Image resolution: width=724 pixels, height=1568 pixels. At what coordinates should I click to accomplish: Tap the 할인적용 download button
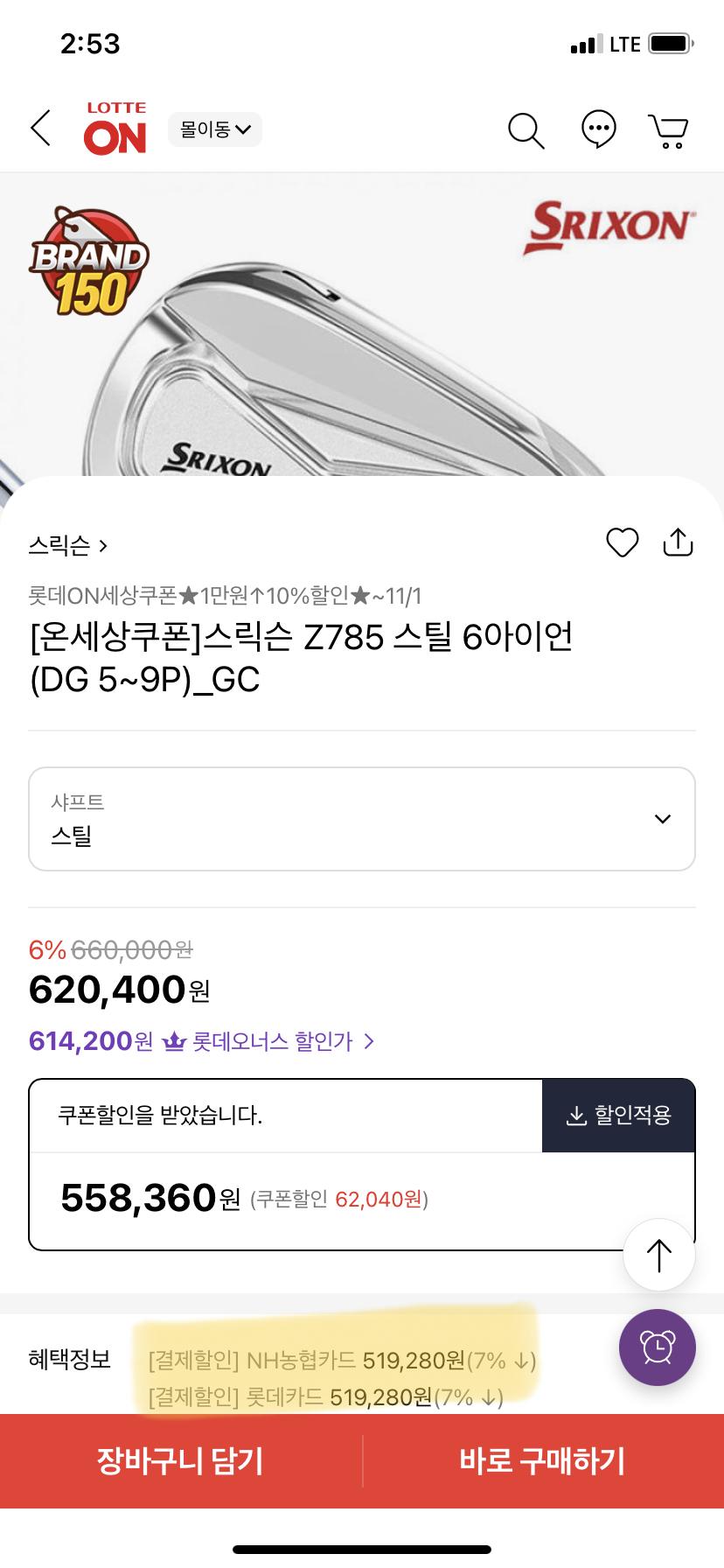[x=618, y=1116]
